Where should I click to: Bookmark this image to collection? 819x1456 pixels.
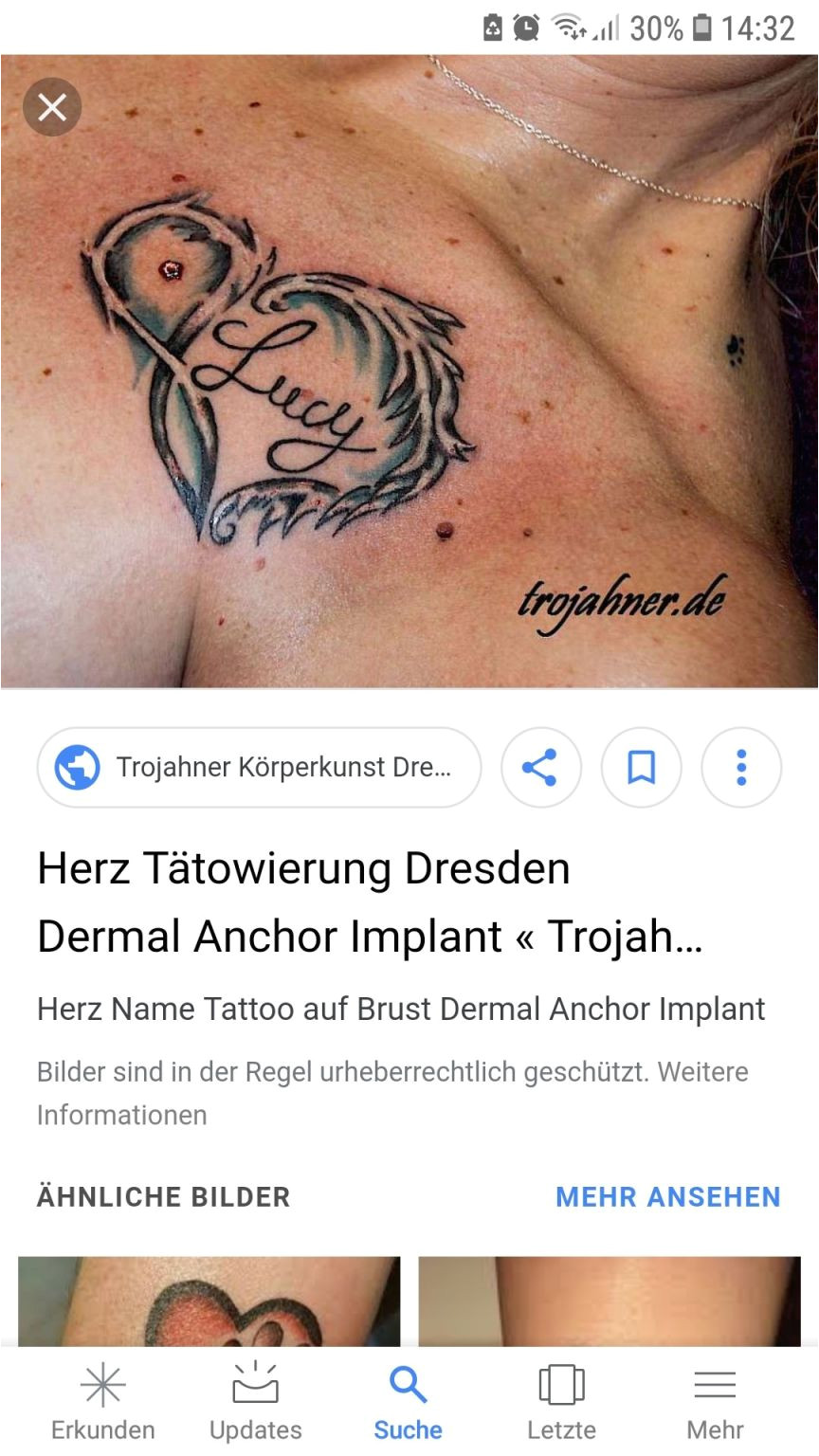642,767
